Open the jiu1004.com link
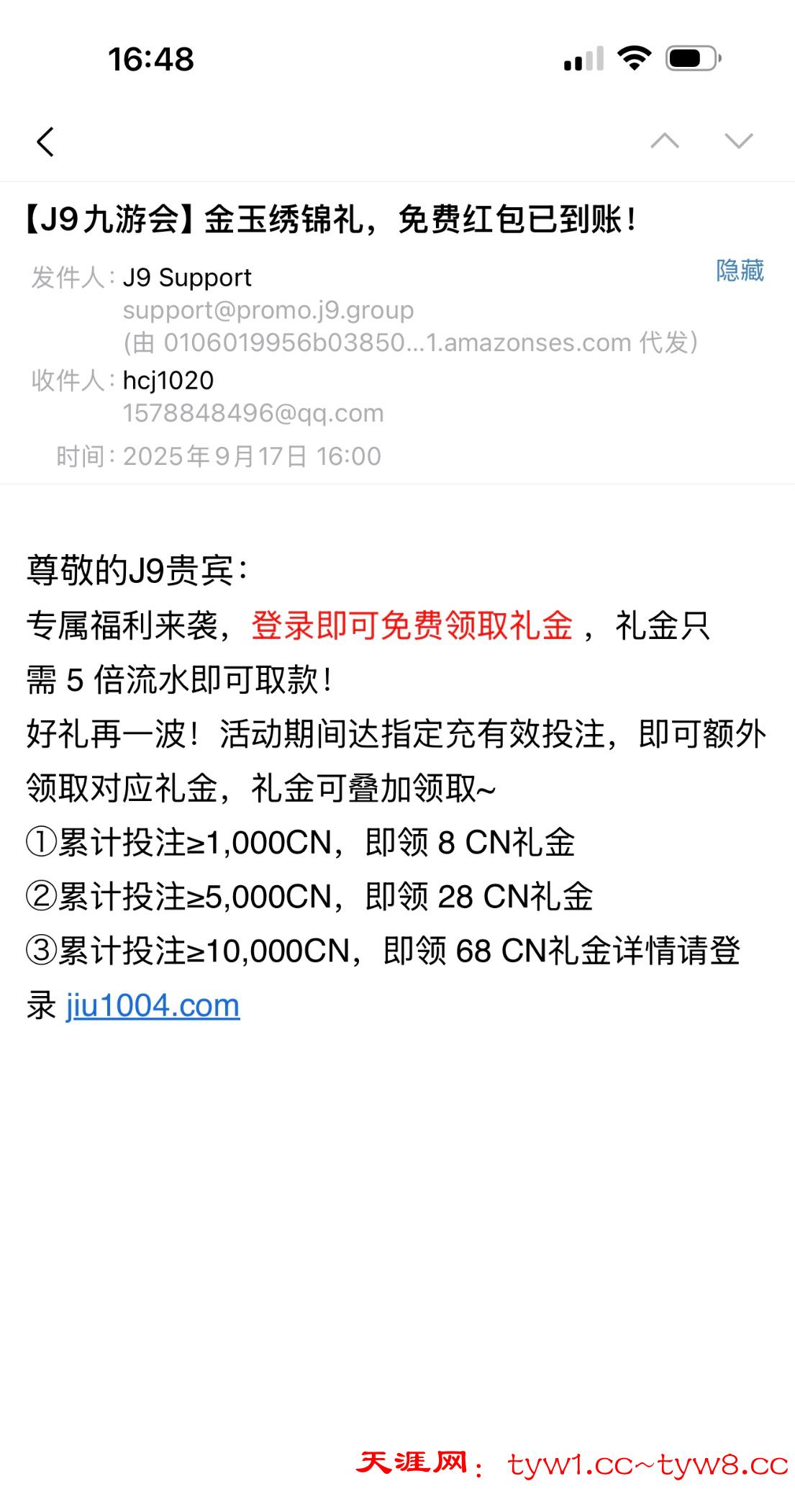795x1512 pixels. point(153,1005)
